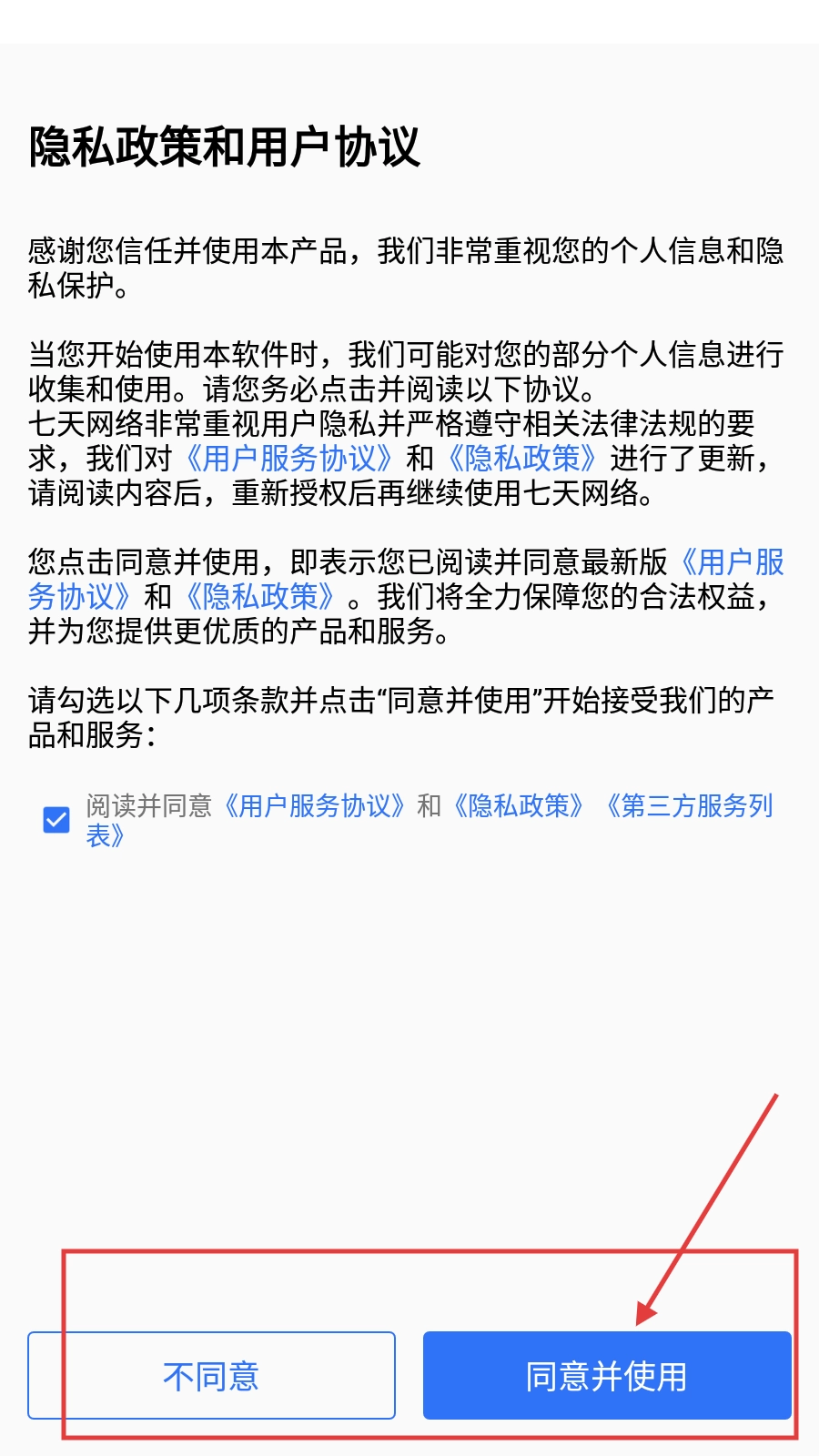The height and width of the screenshot is (1456, 819).
Task: Open 《第三方服务列表》 link
Action: point(689,806)
